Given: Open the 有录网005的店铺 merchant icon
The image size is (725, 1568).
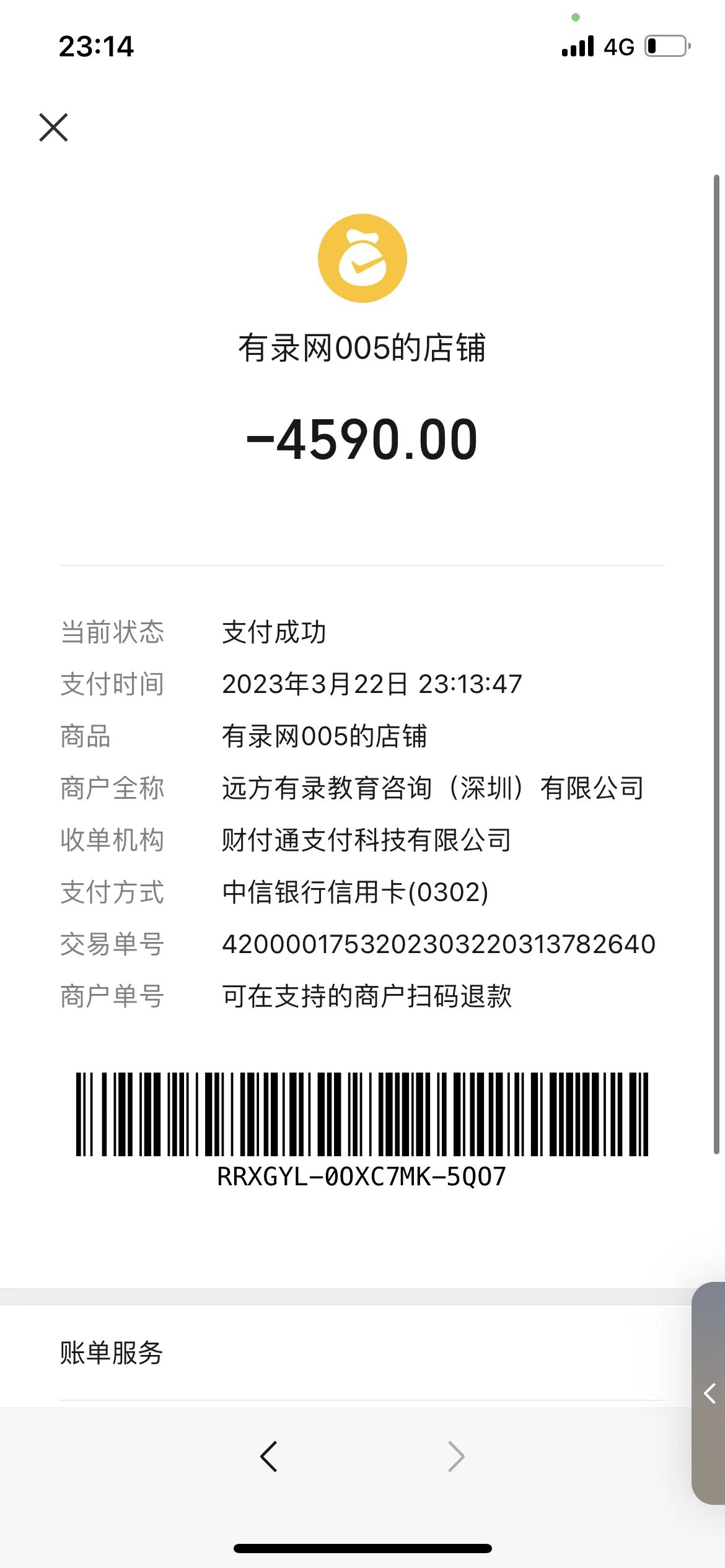Looking at the screenshot, I should click(362, 258).
